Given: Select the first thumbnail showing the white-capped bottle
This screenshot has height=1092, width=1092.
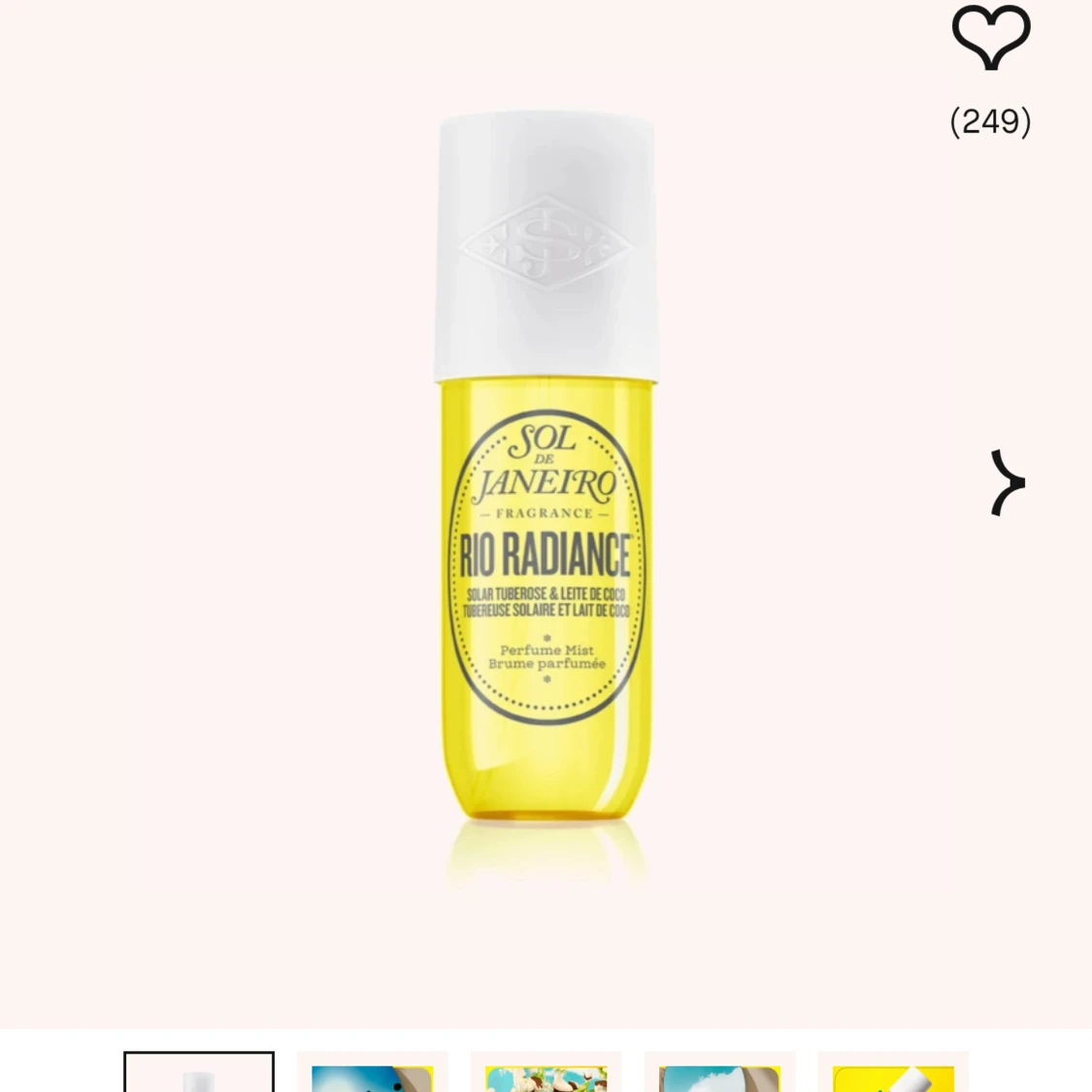Looking at the screenshot, I should [199, 1074].
